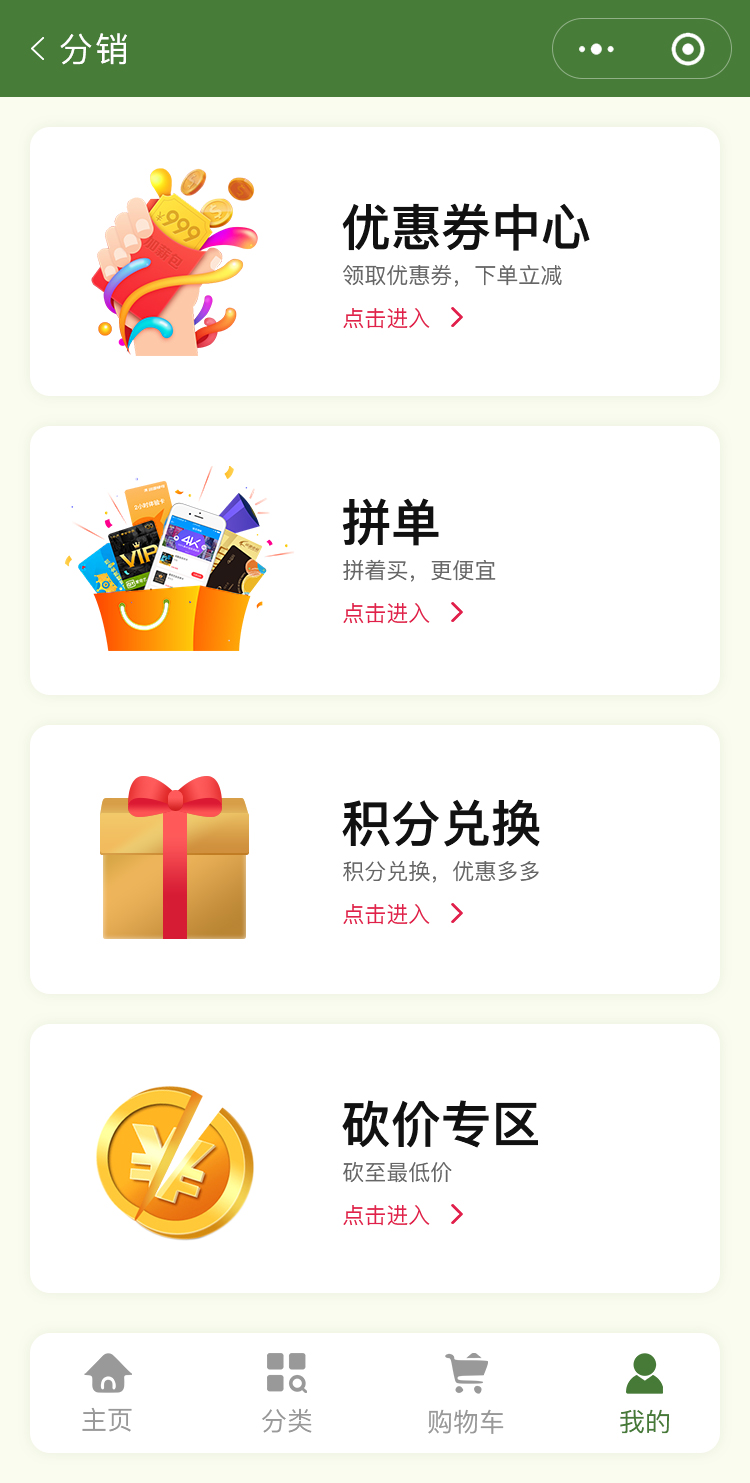Select the 我的 tab
The image size is (750, 1483).
point(644,1392)
